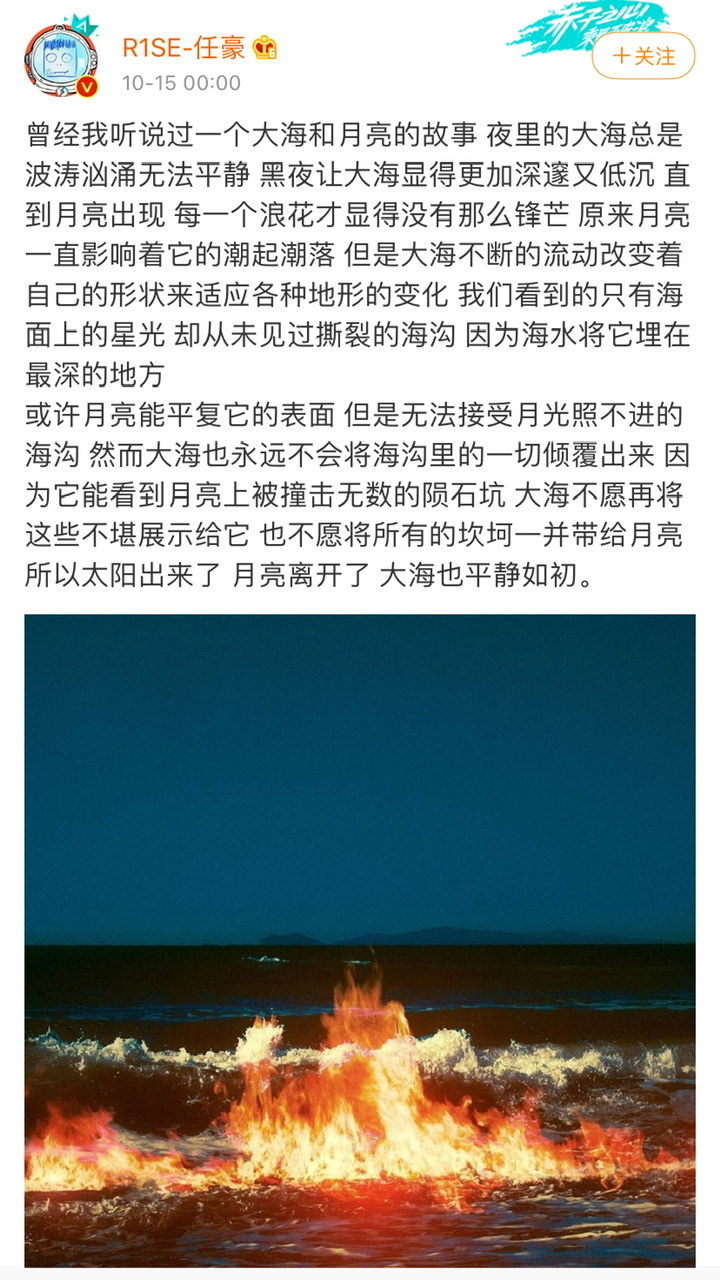
Task: View the burning sea photo full screen
Action: click(360, 940)
